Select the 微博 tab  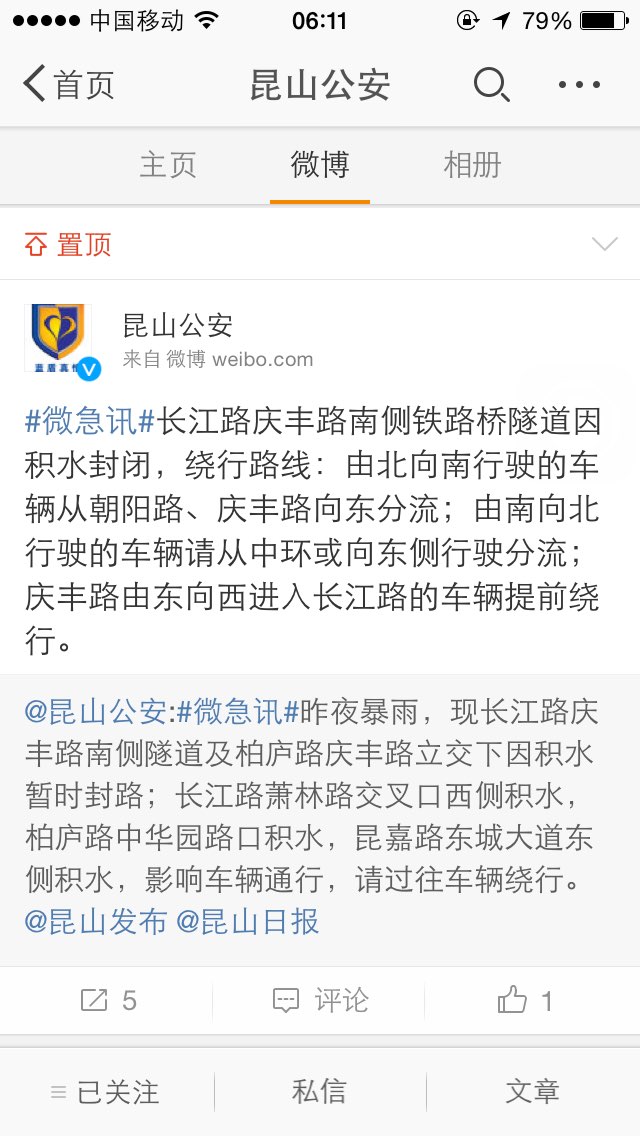coord(320,165)
